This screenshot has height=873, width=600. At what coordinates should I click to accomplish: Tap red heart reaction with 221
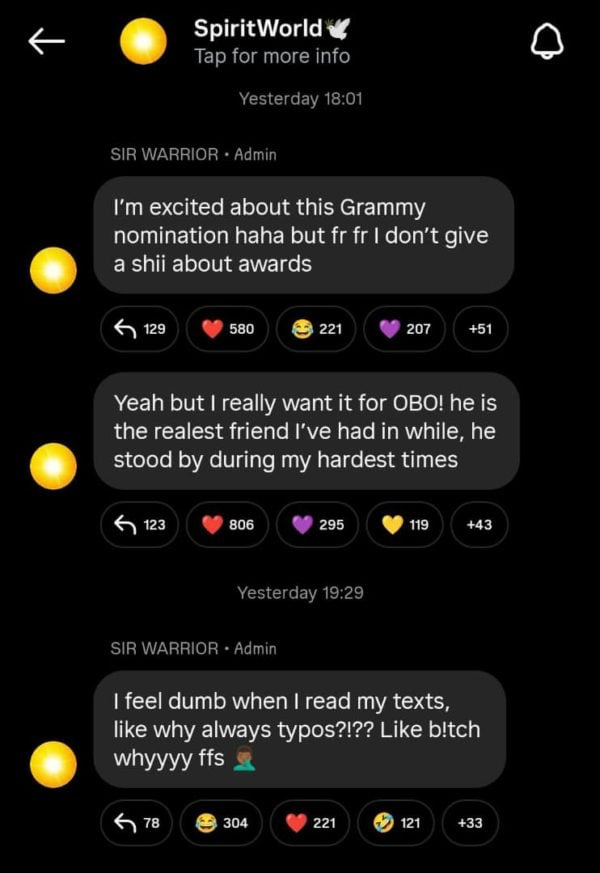pos(310,823)
